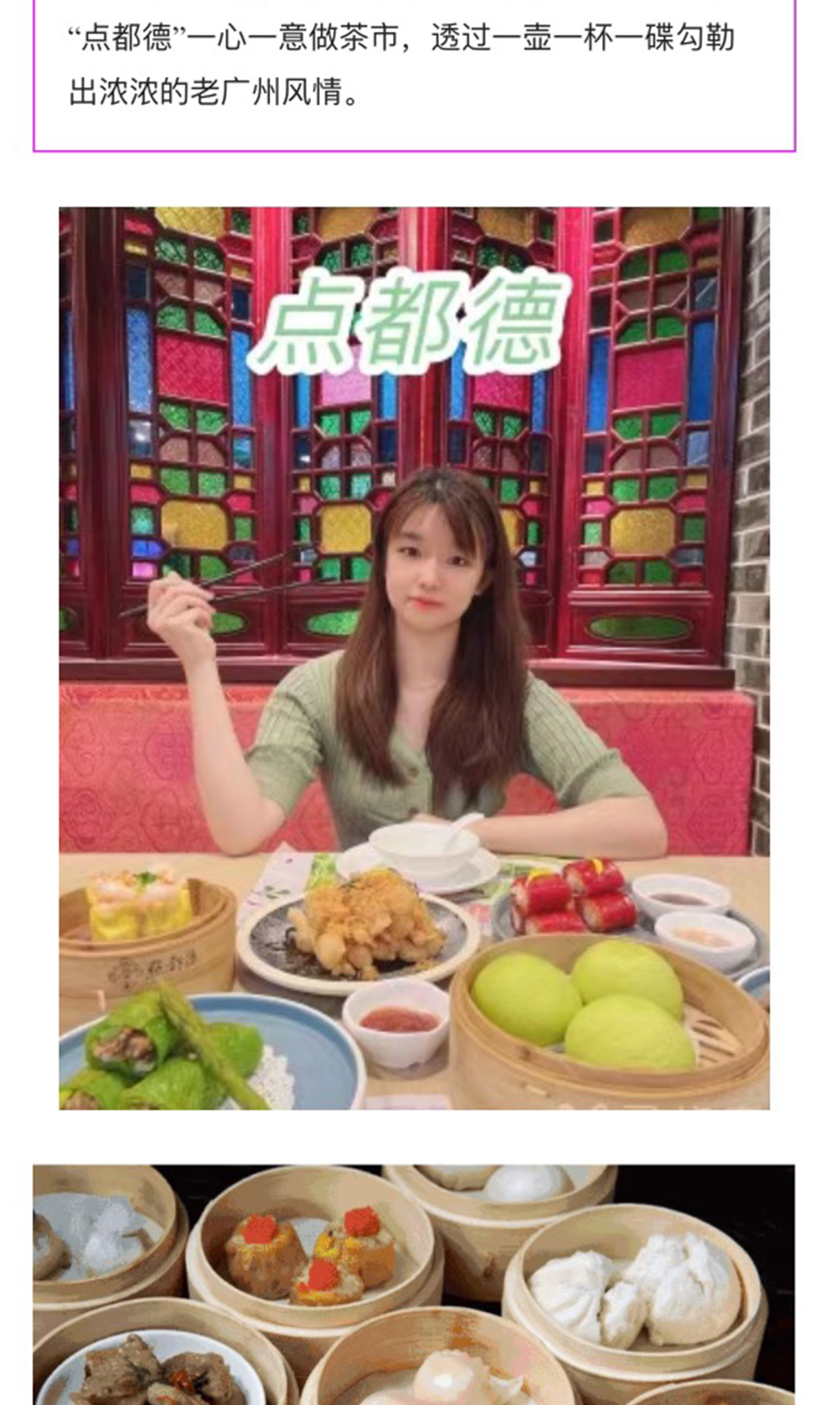
Task: View the dim sum steamer baskets image
Action: pyautogui.click(x=414, y=1284)
